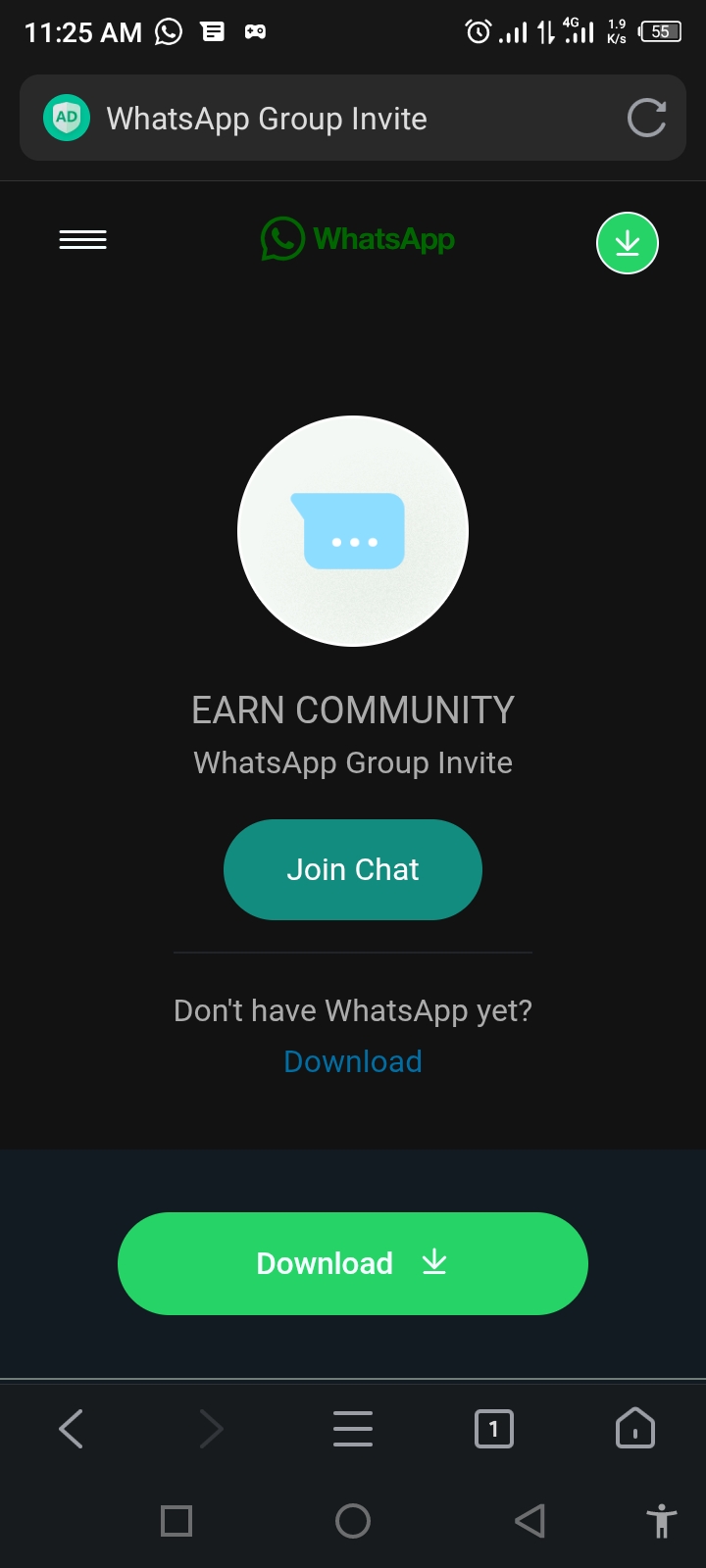
Task: Tap the large green Download button
Action: (353, 1263)
